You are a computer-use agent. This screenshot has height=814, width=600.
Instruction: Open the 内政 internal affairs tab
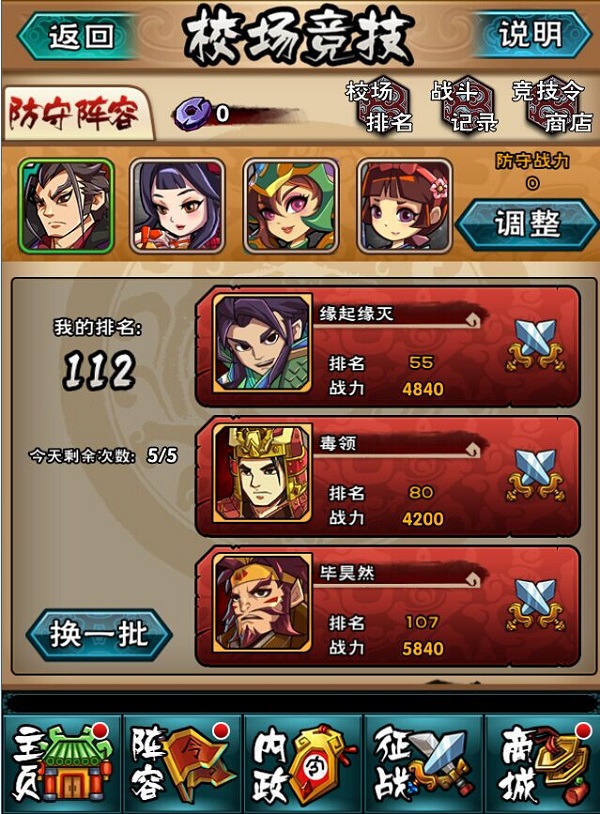click(x=302, y=763)
